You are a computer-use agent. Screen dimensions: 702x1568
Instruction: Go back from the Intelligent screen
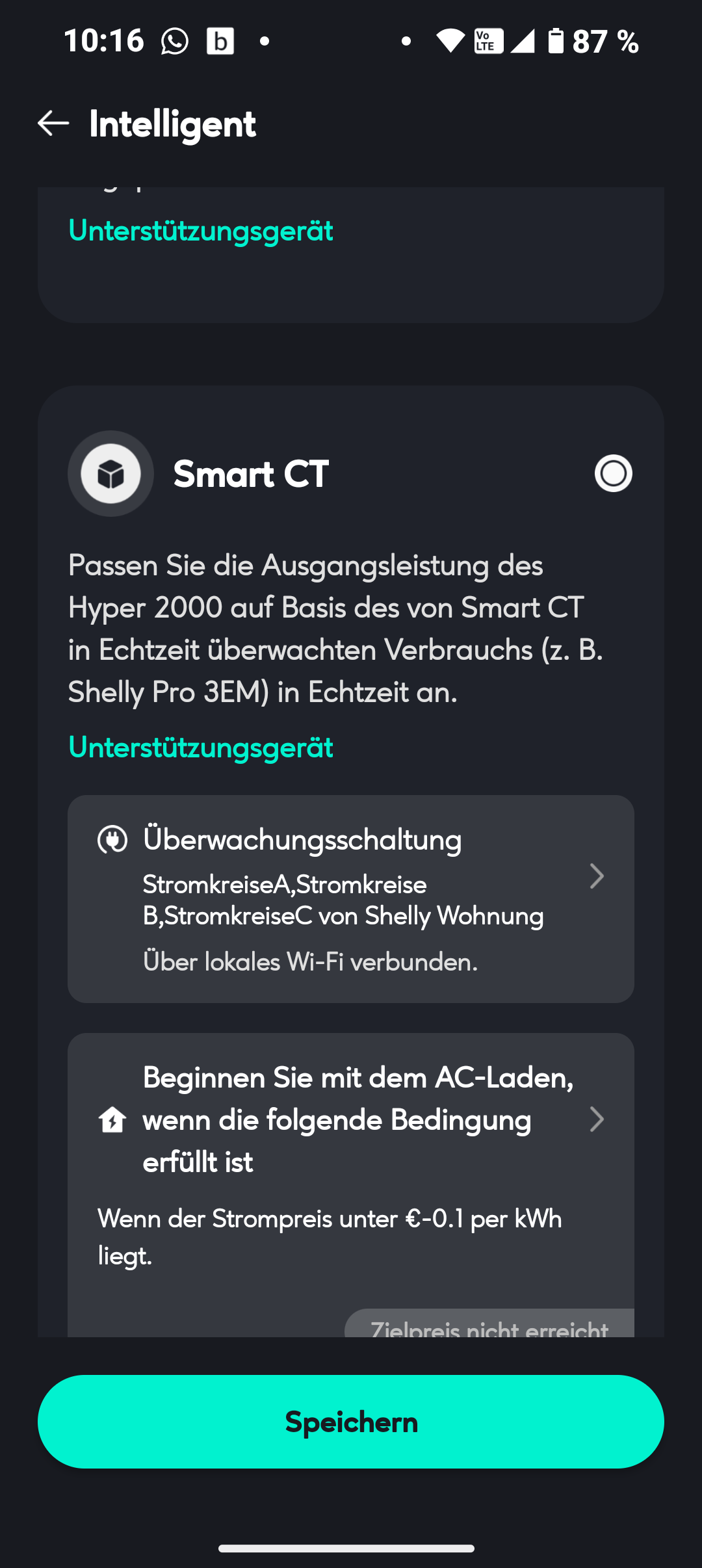(53, 124)
